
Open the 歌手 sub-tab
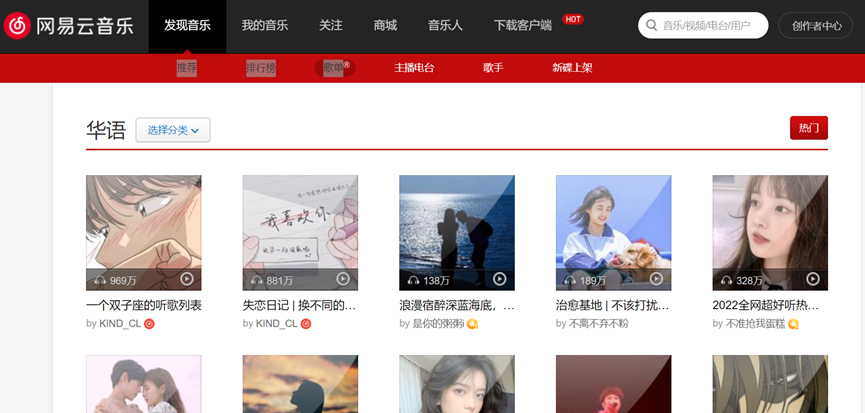tap(493, 68)
